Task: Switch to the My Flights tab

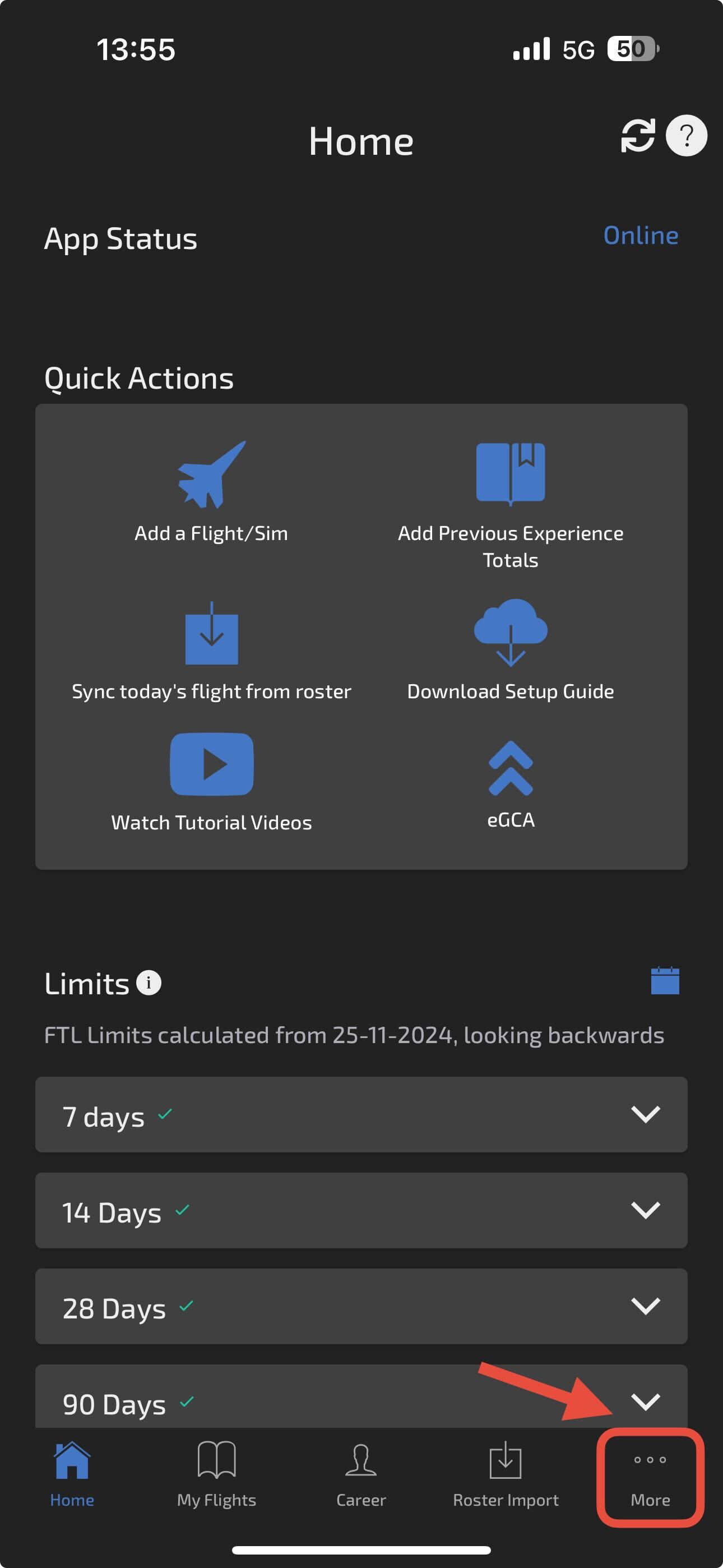Action: 217,1474
